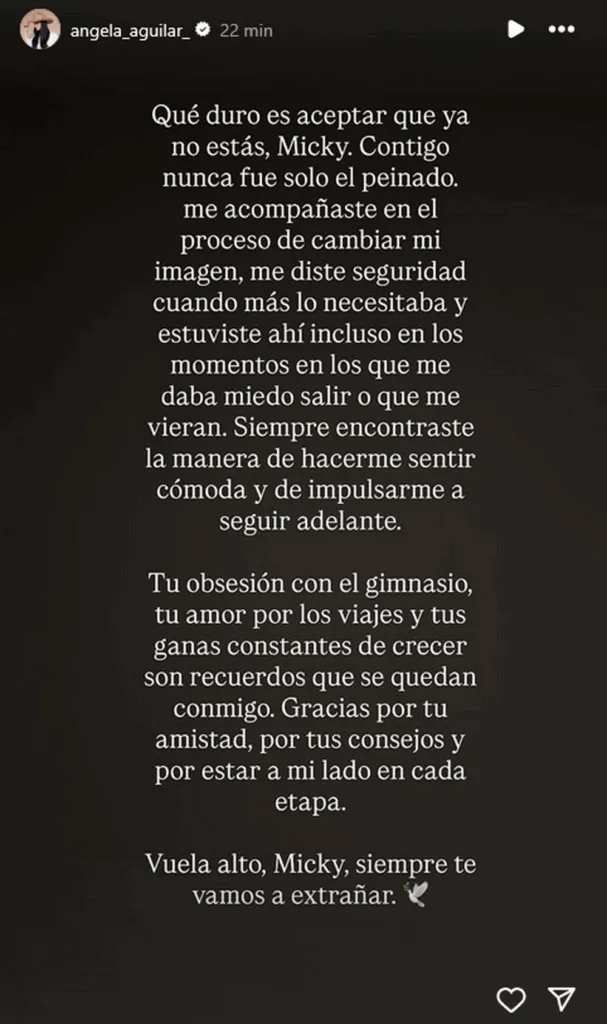Open the story overflow menu
Image resolution: width=607 pixels, height=1024 pixels.
tap(562, 30)
